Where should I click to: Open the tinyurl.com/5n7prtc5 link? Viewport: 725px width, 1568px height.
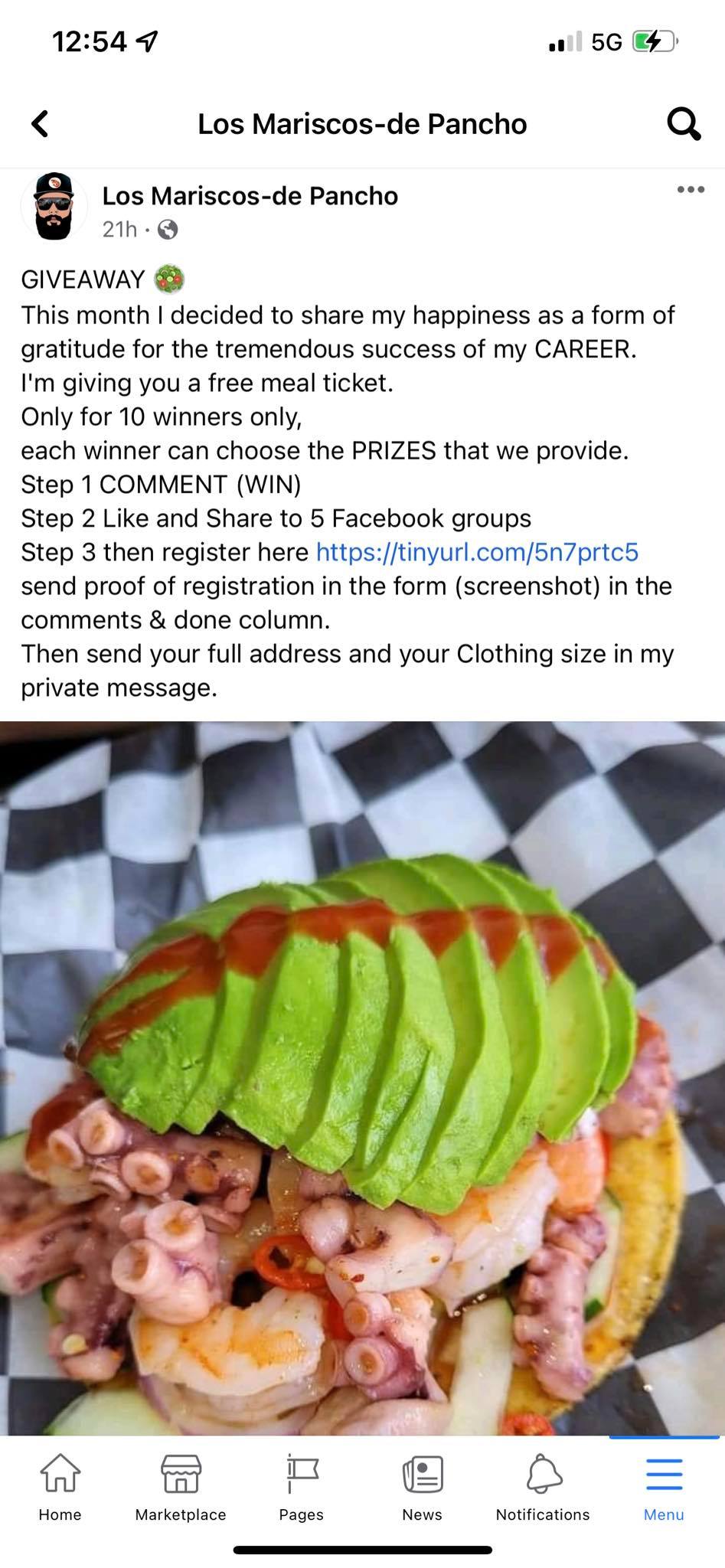[x=477, y=552]
